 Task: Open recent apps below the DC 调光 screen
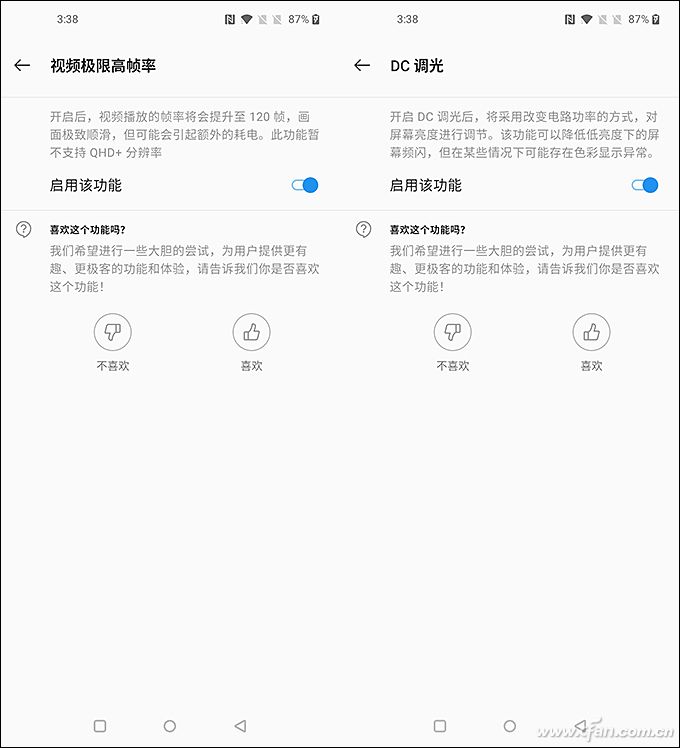point(440,726)
